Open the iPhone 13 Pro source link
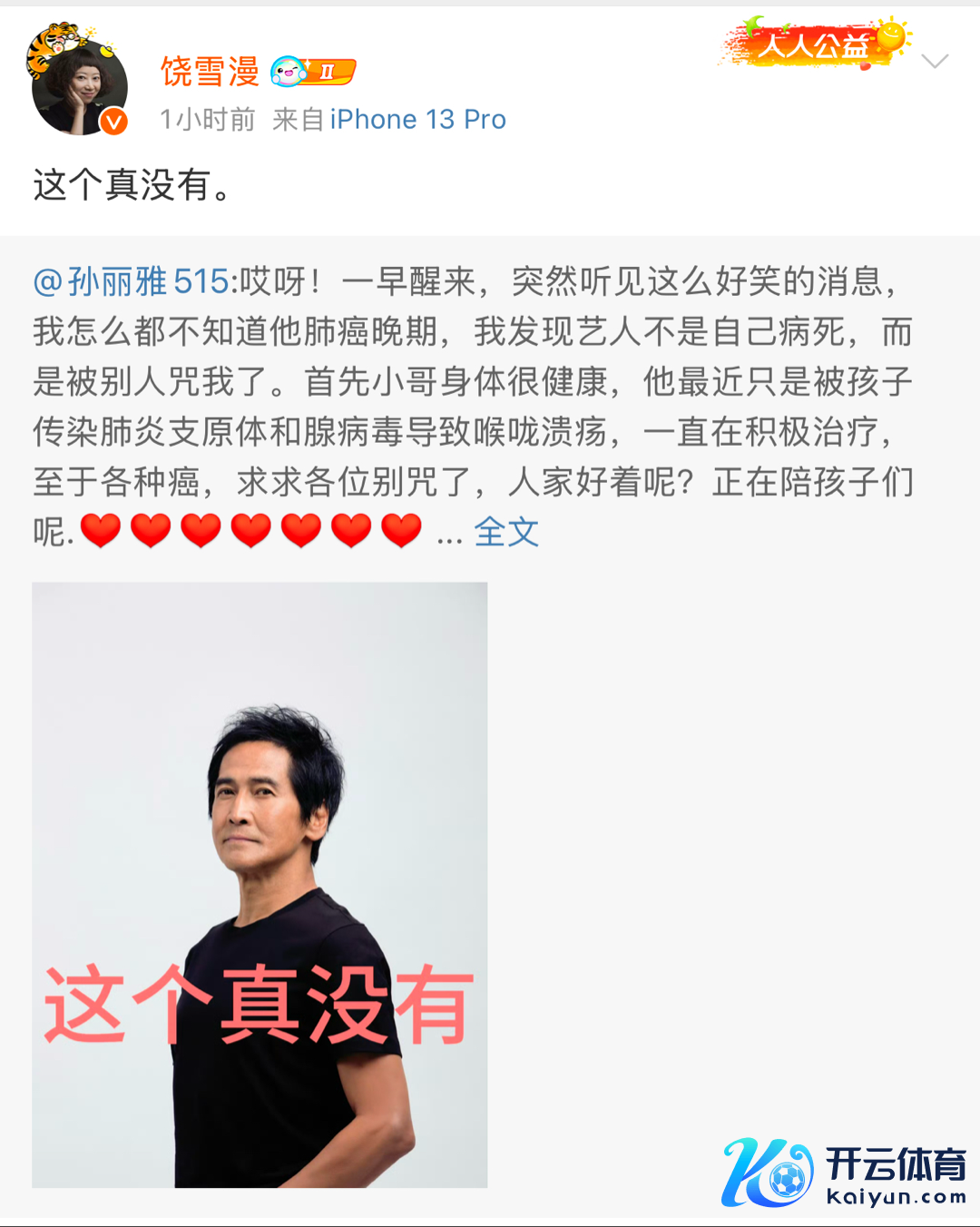Image resolution: width=980 pixels, height=1227 pixels. coord(417,120)
